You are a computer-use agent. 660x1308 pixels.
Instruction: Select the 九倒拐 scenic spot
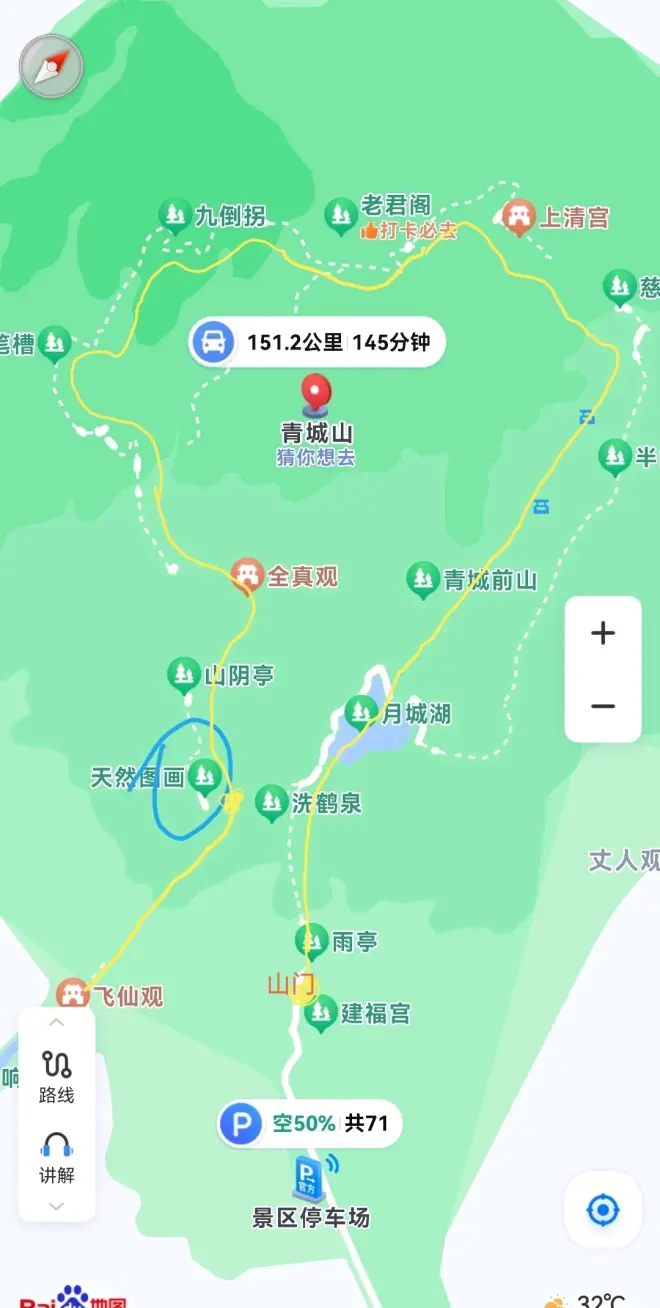(177, 215)
